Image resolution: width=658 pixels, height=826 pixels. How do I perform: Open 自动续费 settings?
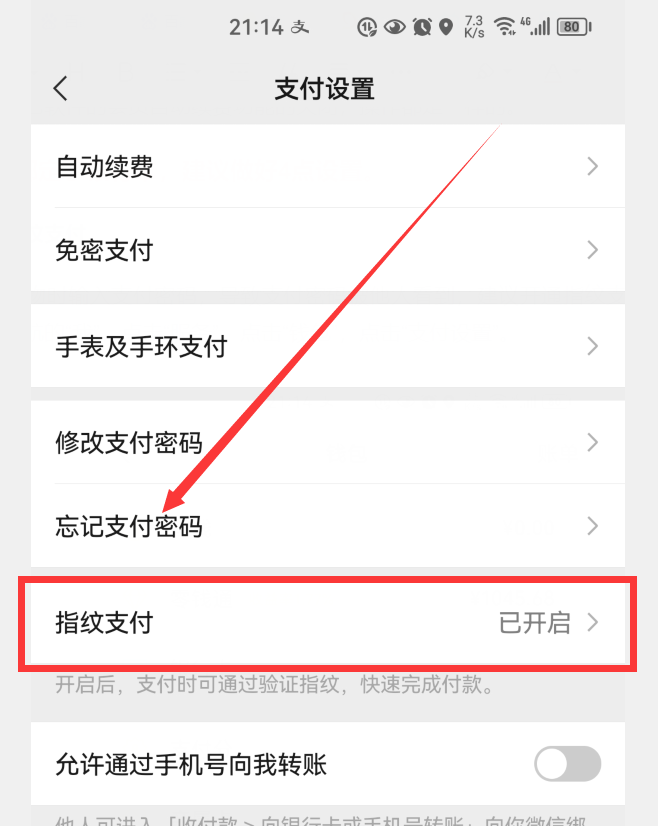pos(327,167)
